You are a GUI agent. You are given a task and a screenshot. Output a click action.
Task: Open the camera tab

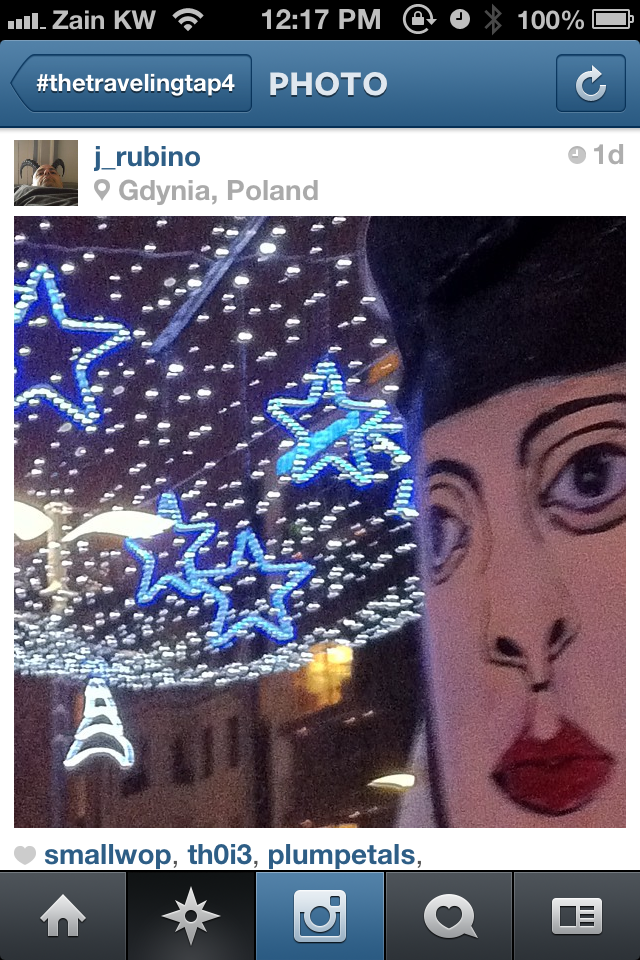point(320,916)
